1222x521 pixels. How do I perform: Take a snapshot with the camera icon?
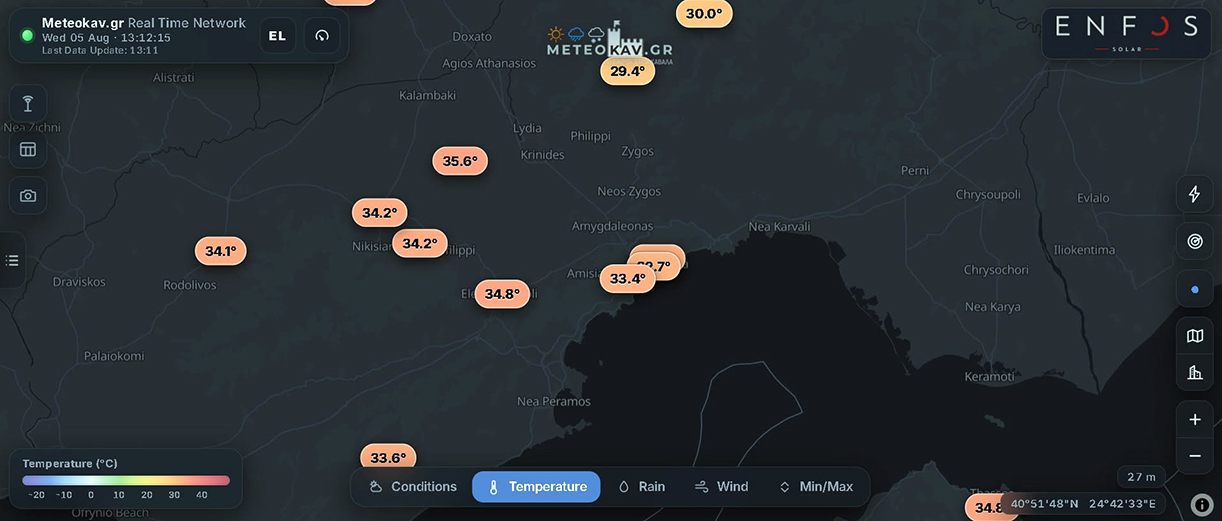click(x=28, y=196)
